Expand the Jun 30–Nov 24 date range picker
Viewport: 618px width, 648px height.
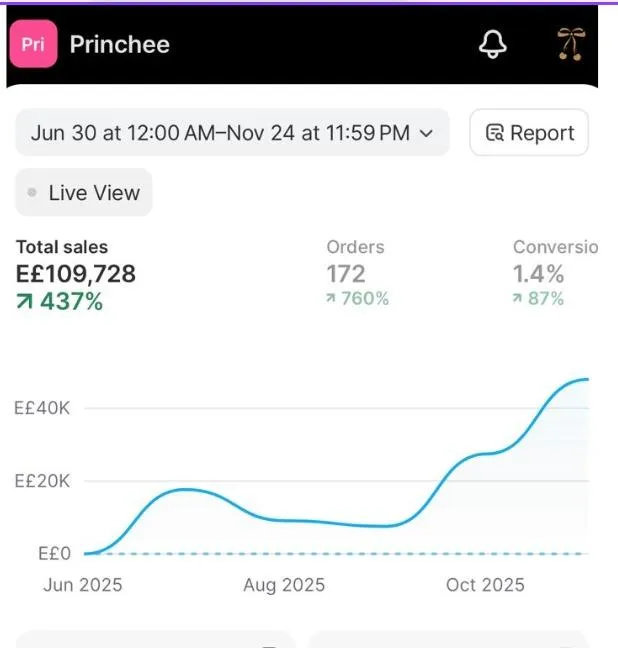coord(232,133)
